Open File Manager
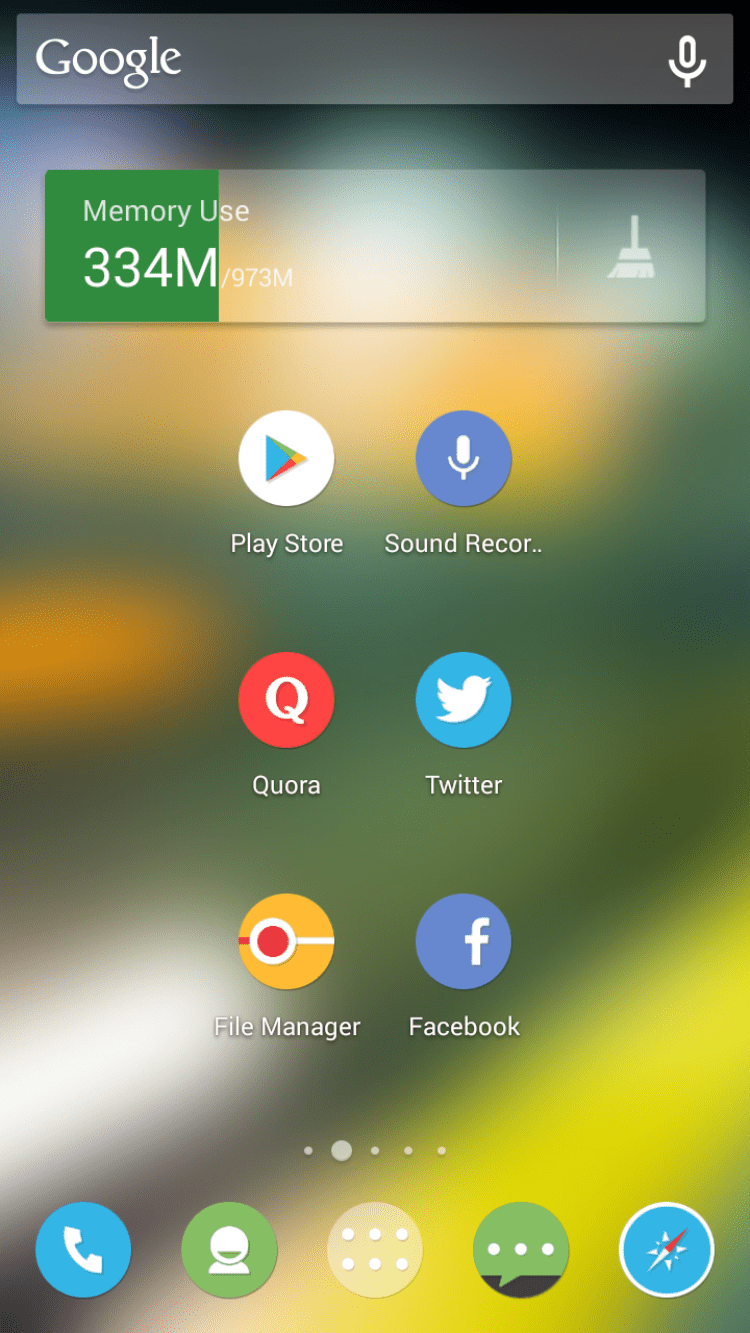The image size is (750, 1333). pyautogui.click(x=286, y=942)
